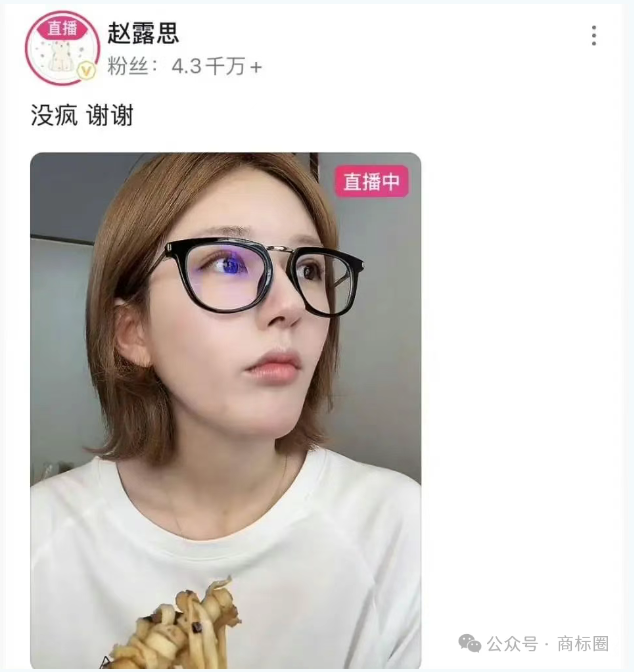Open the three-dot overflow menu on the post
Image resolution: width=634 pixels, height=672 pixels.
pyautogui.click(x=593, y=36)
